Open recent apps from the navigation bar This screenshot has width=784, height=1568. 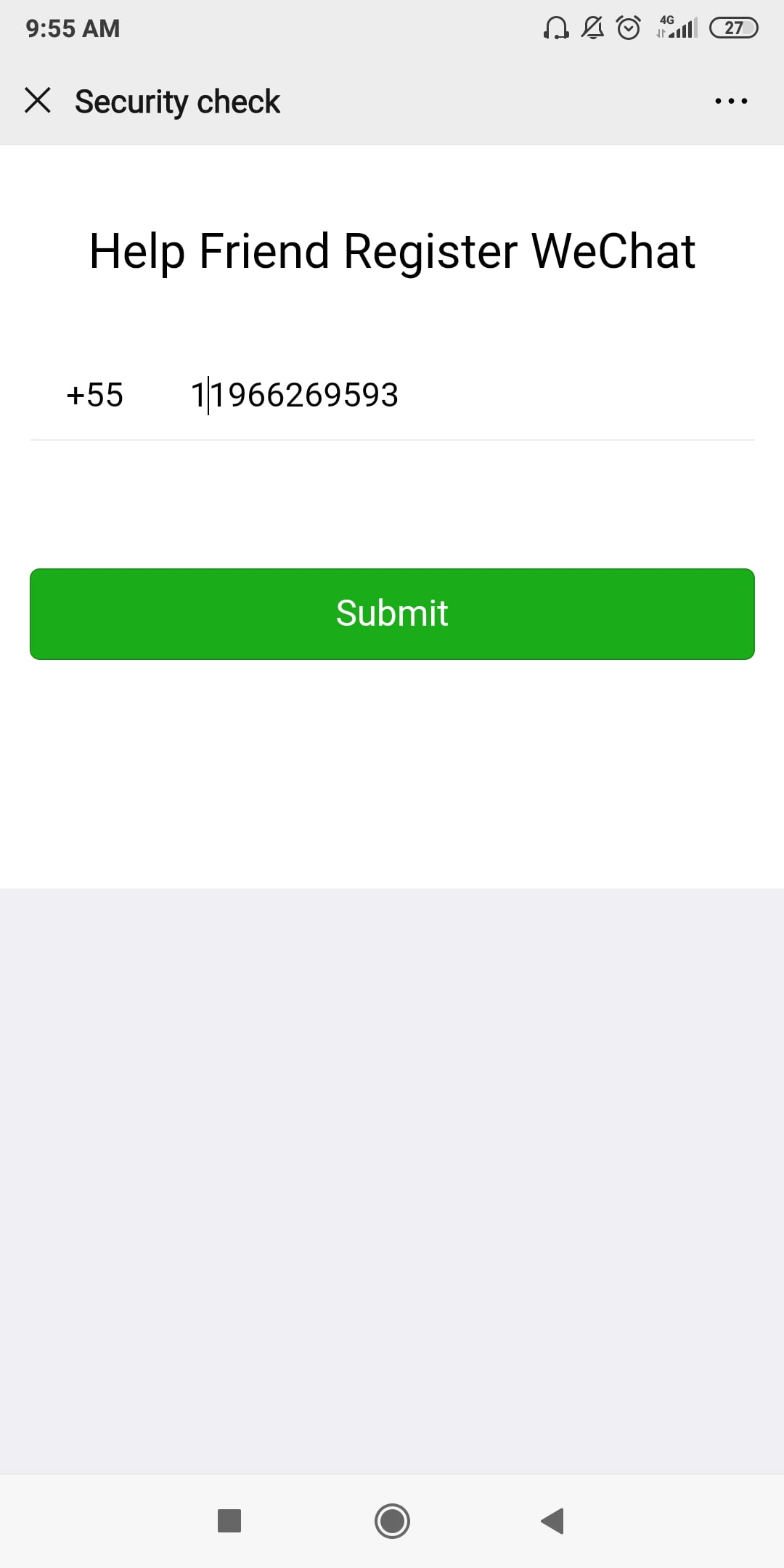[229, 1521]
